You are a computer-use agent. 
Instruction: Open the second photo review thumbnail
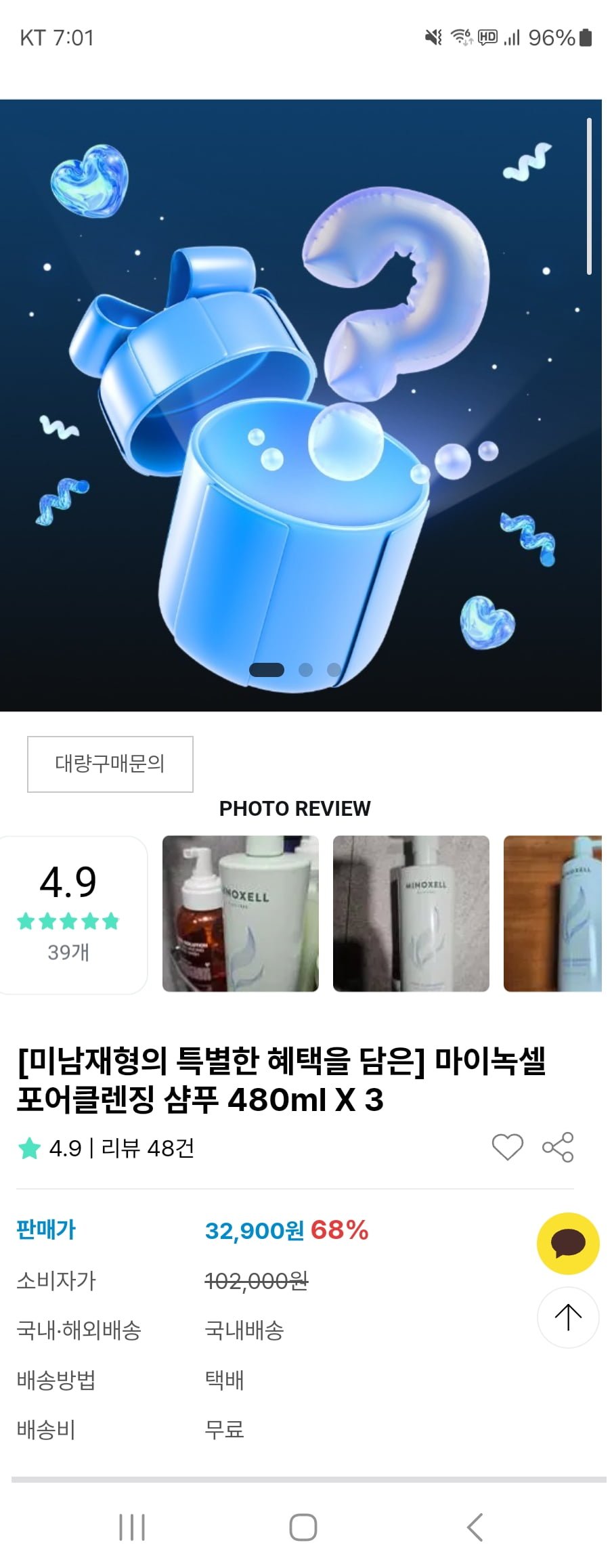click(411, 913)
